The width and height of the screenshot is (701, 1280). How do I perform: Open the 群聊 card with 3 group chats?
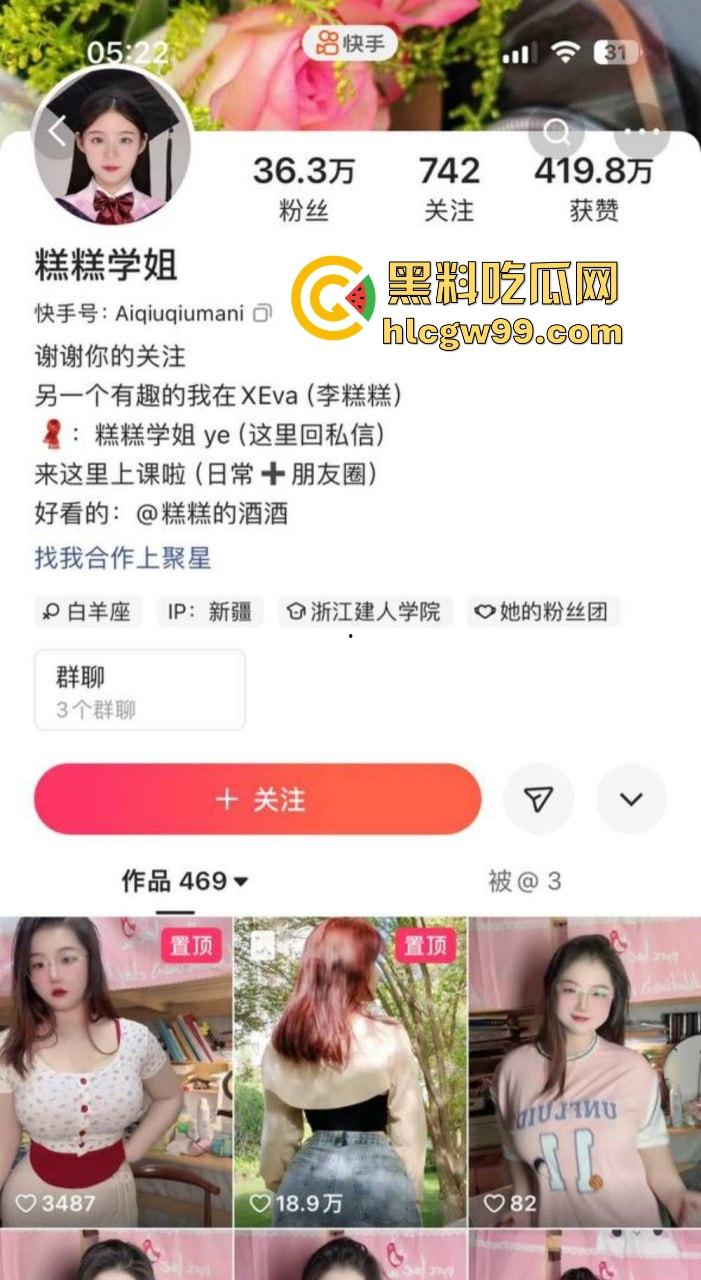pos(140,690)
